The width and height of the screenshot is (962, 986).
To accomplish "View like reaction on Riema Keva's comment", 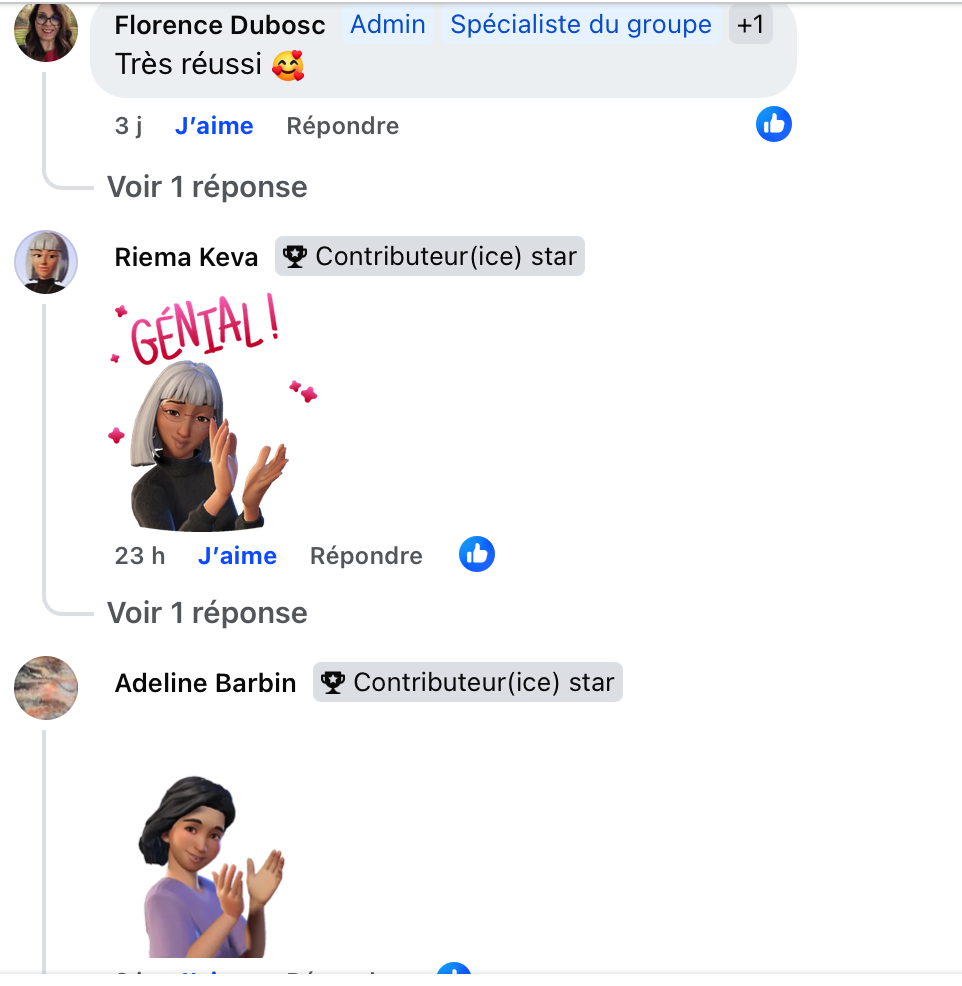I will point(477,554).
